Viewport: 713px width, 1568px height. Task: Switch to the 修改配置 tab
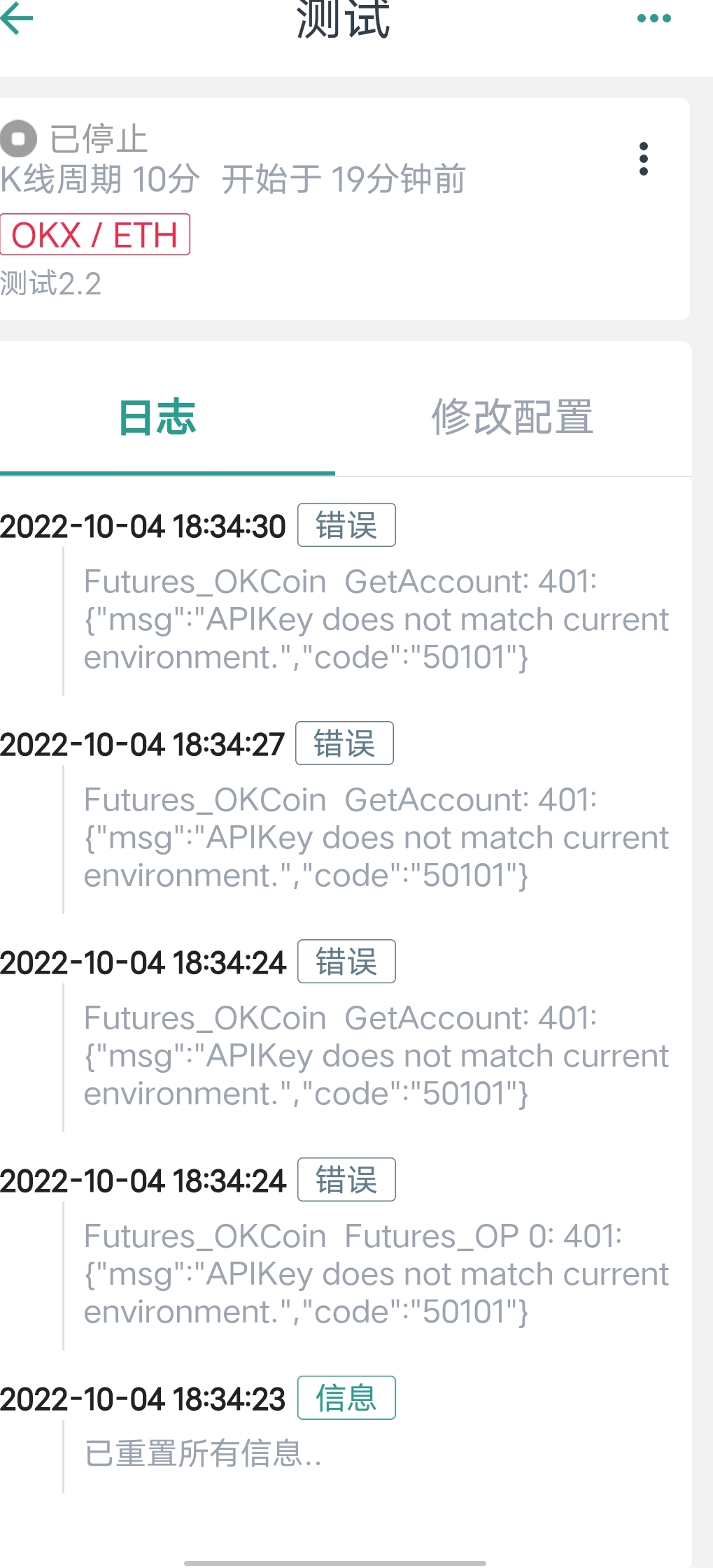512,418
